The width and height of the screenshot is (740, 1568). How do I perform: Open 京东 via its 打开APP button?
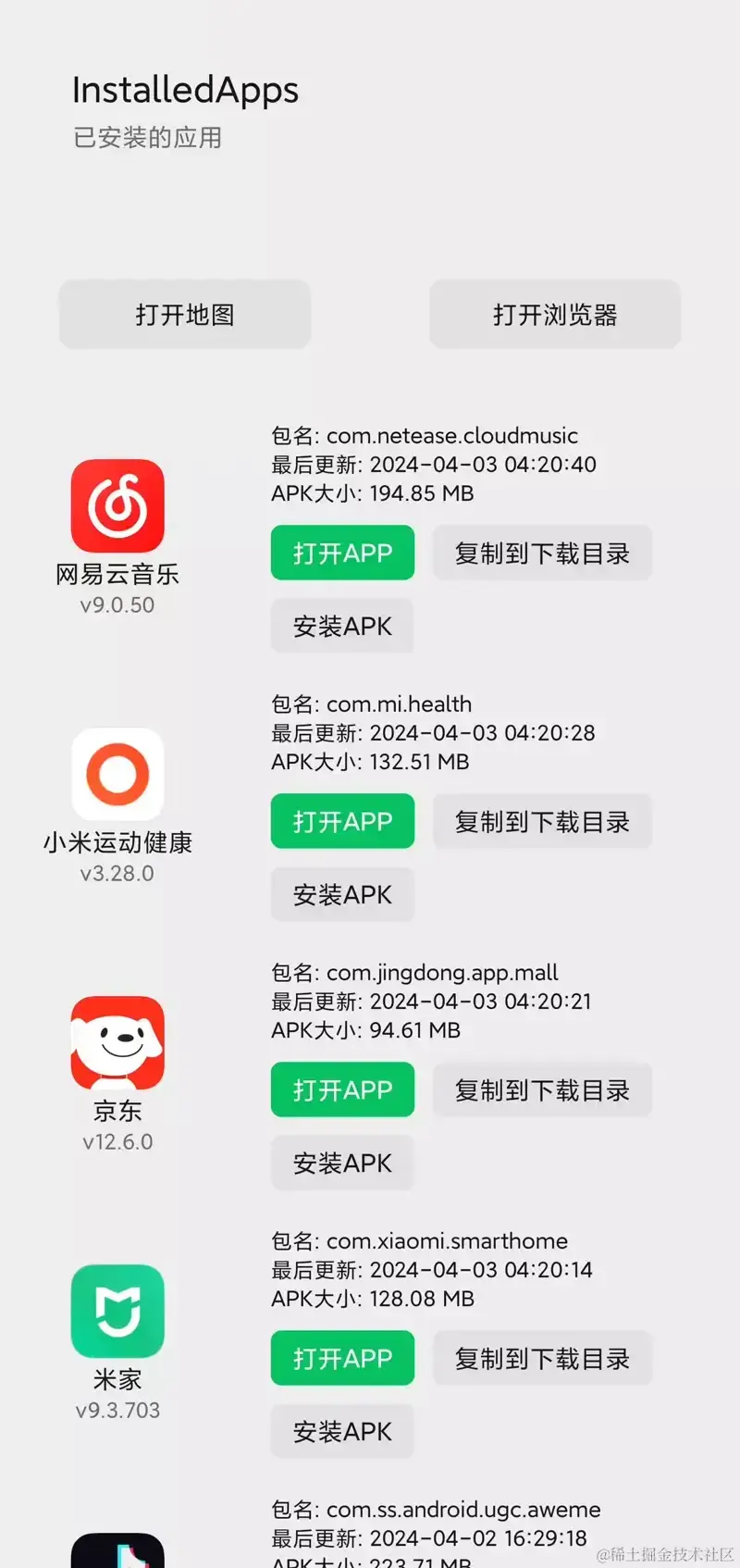(x=342, y=1089)
